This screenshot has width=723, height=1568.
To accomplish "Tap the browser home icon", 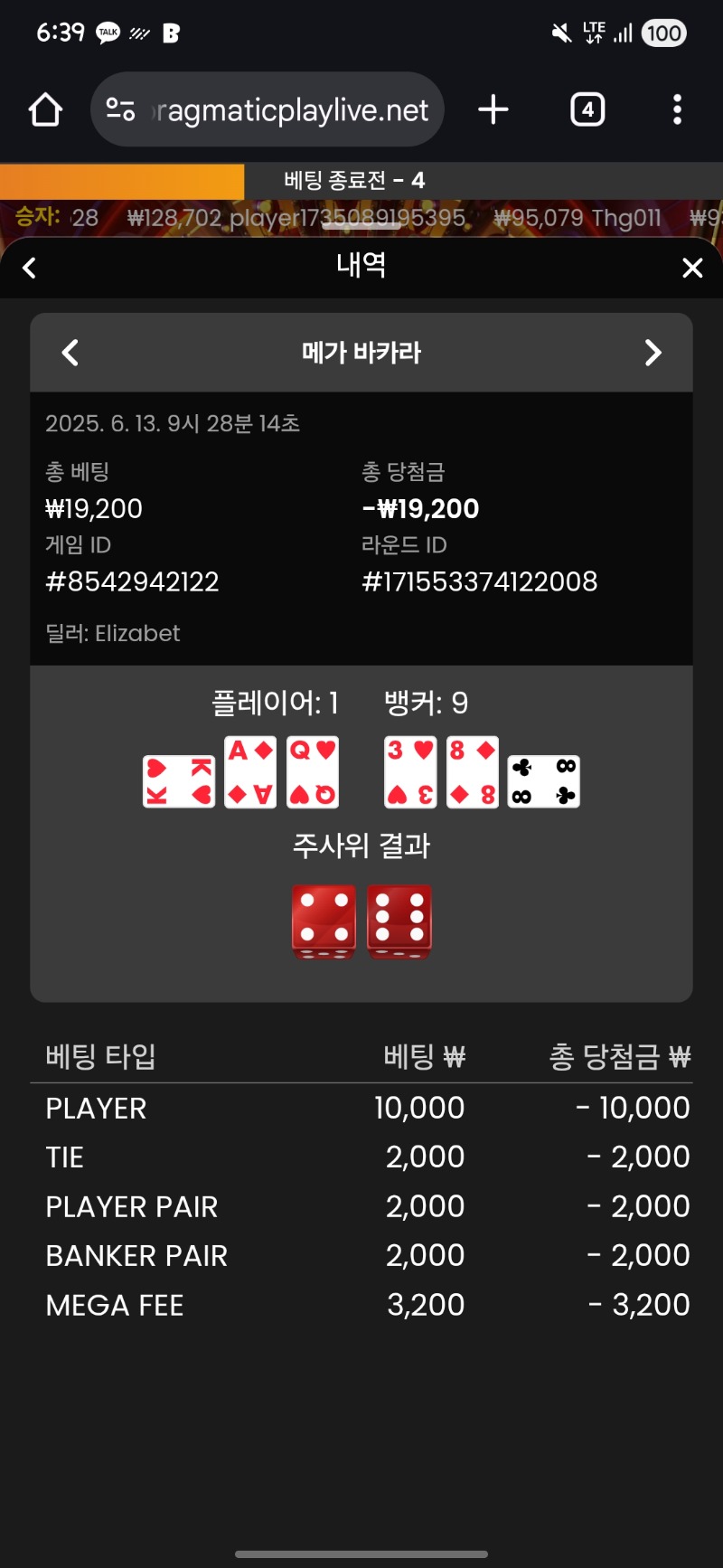I will pos(45,110).
